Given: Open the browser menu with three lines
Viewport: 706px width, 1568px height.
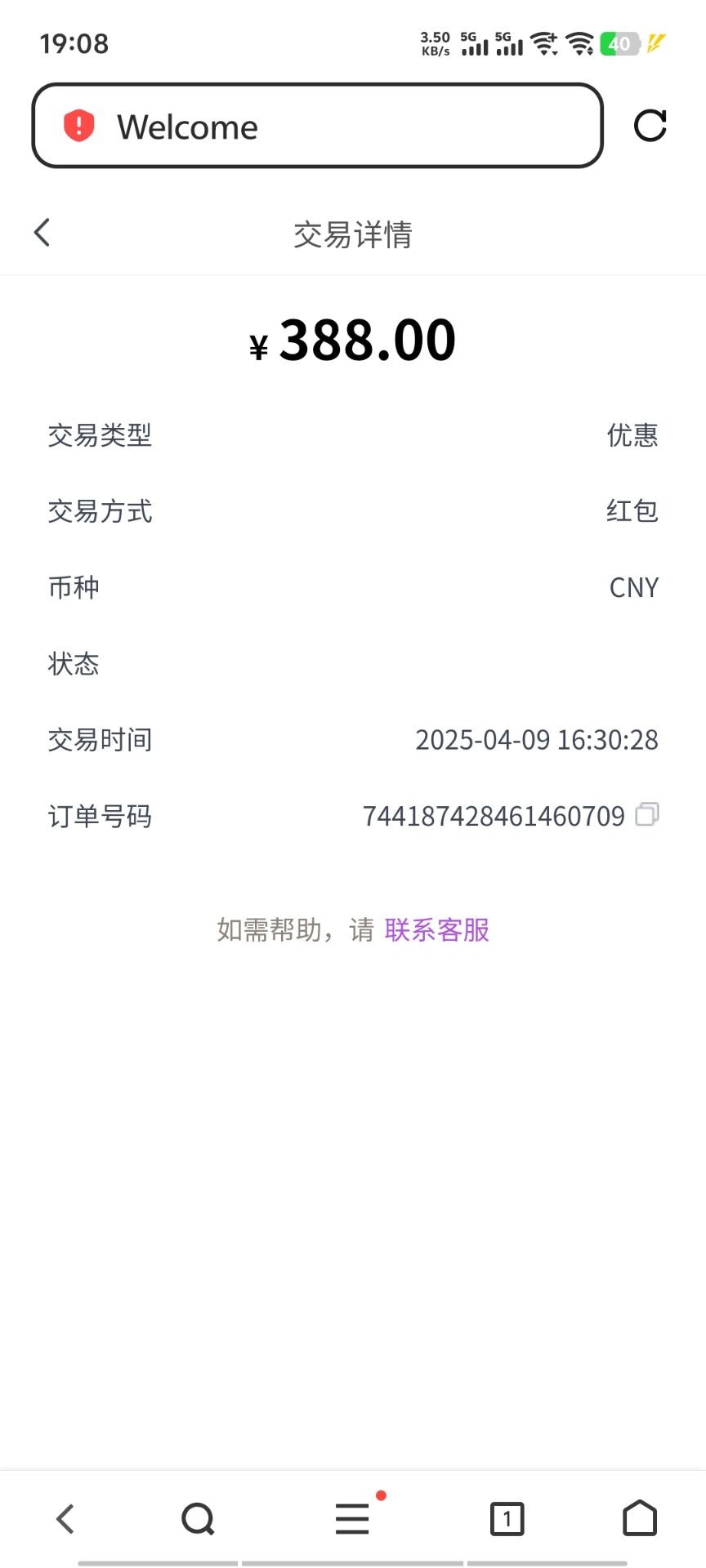Looking at the screenshot, I should tap(352, 1519).
